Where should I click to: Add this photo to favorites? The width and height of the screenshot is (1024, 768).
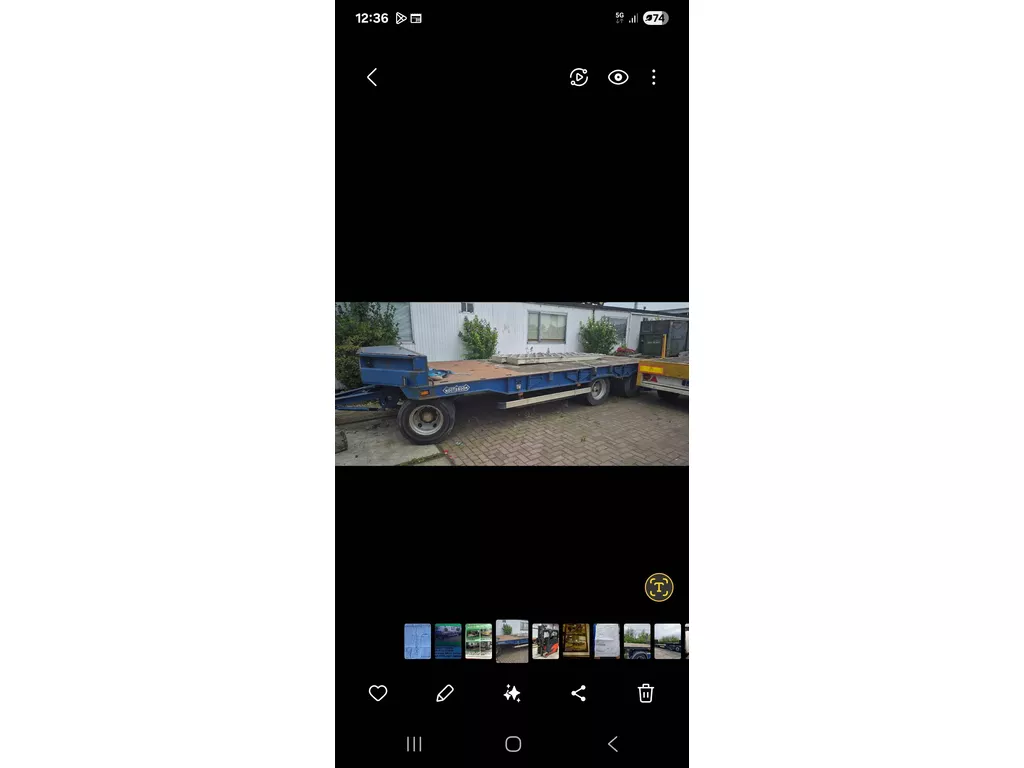point(378,693)
